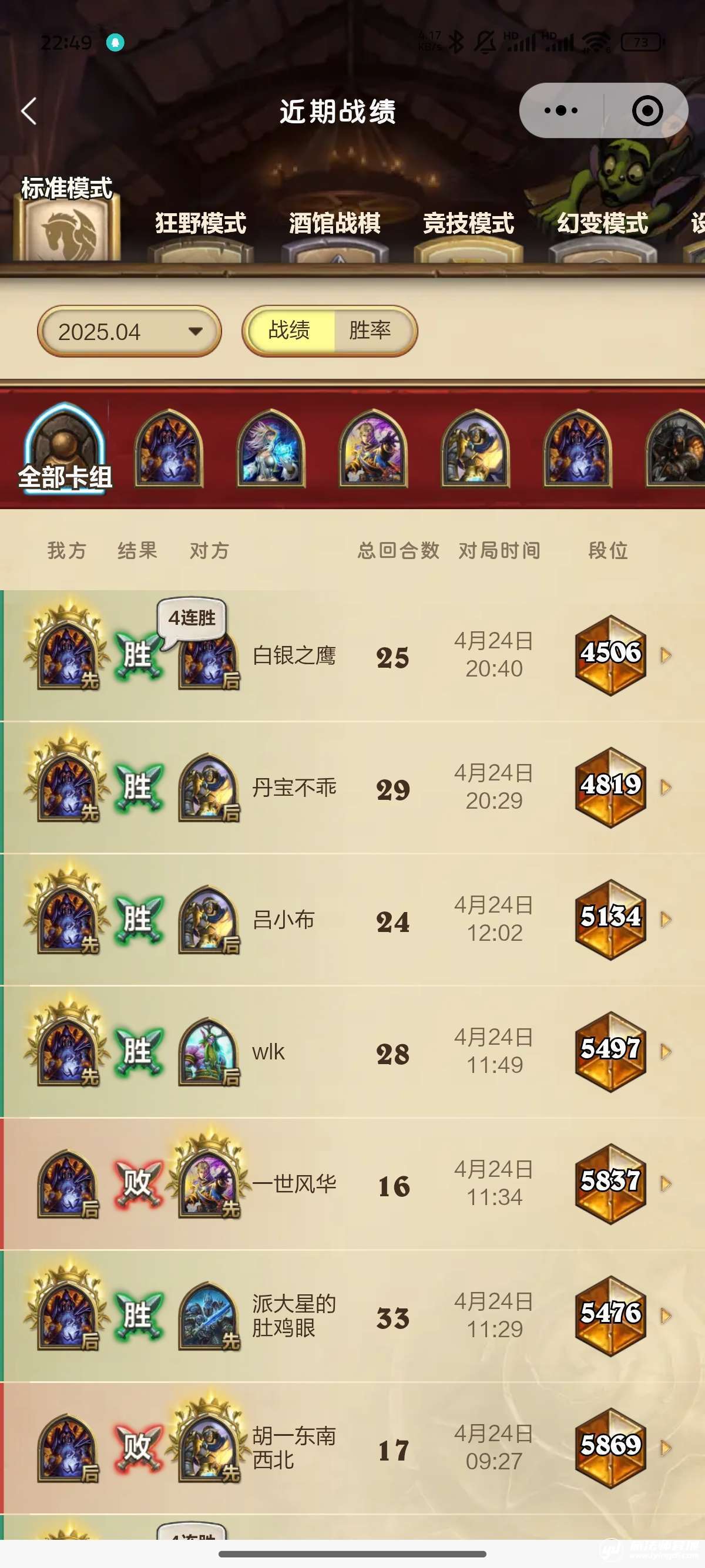Switch to the 竞技模式 tab
This screenshot has width=705, height=1568.
(x=468, y=224)
